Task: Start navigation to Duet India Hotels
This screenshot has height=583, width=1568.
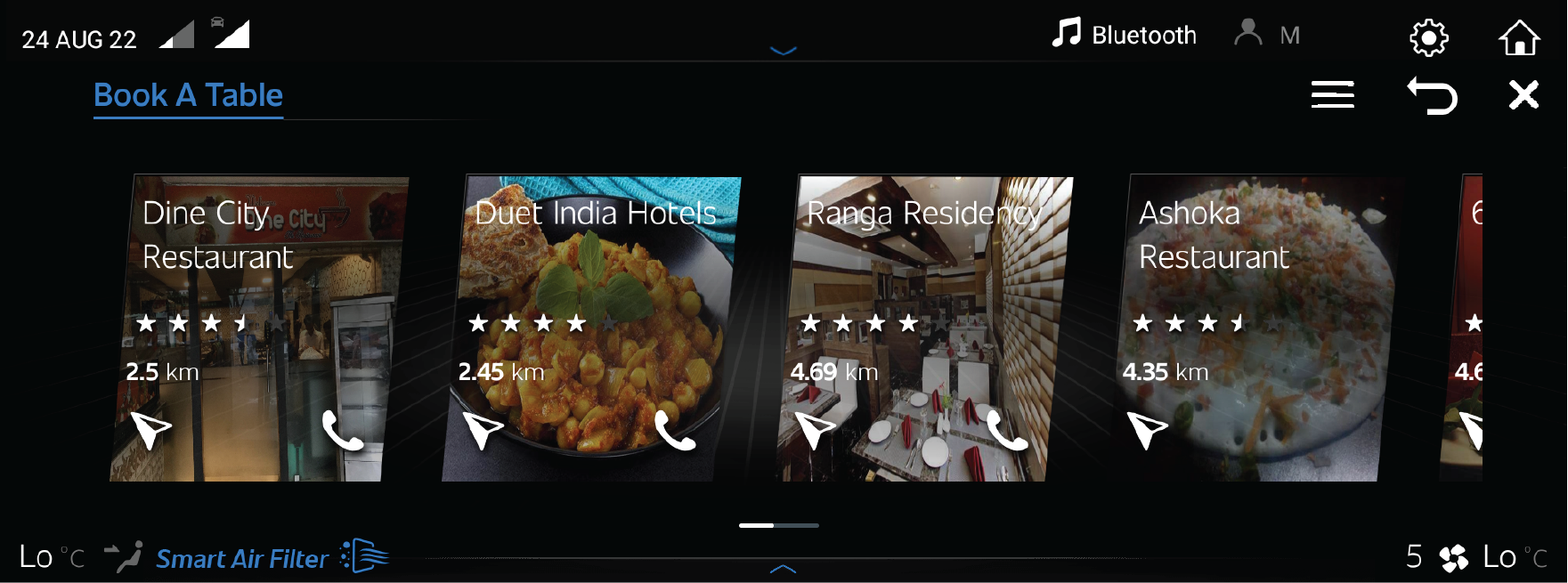Action: pyautogui.click(x=483, y=431)
